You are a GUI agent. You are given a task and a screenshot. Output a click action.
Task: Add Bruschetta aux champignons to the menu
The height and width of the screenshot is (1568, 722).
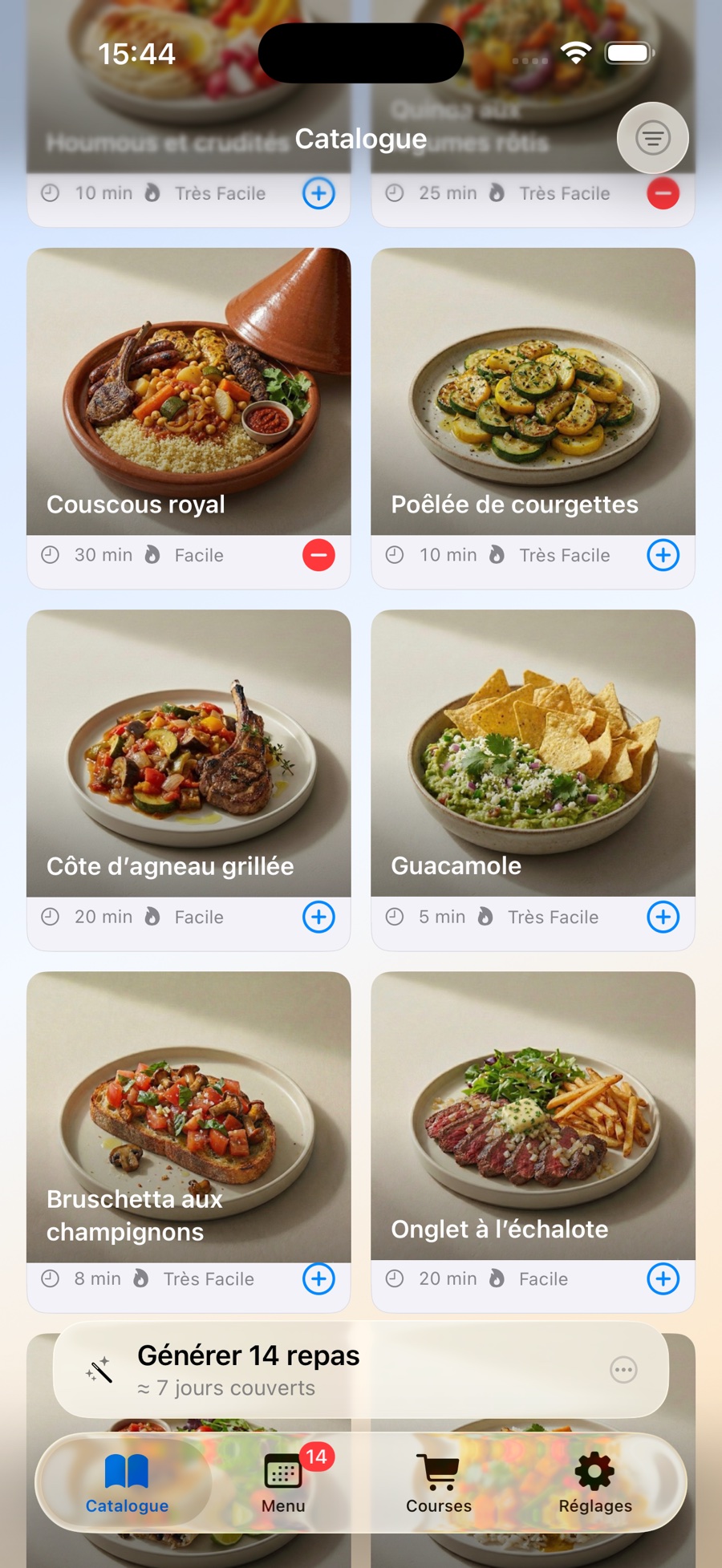click(318, 1278)
